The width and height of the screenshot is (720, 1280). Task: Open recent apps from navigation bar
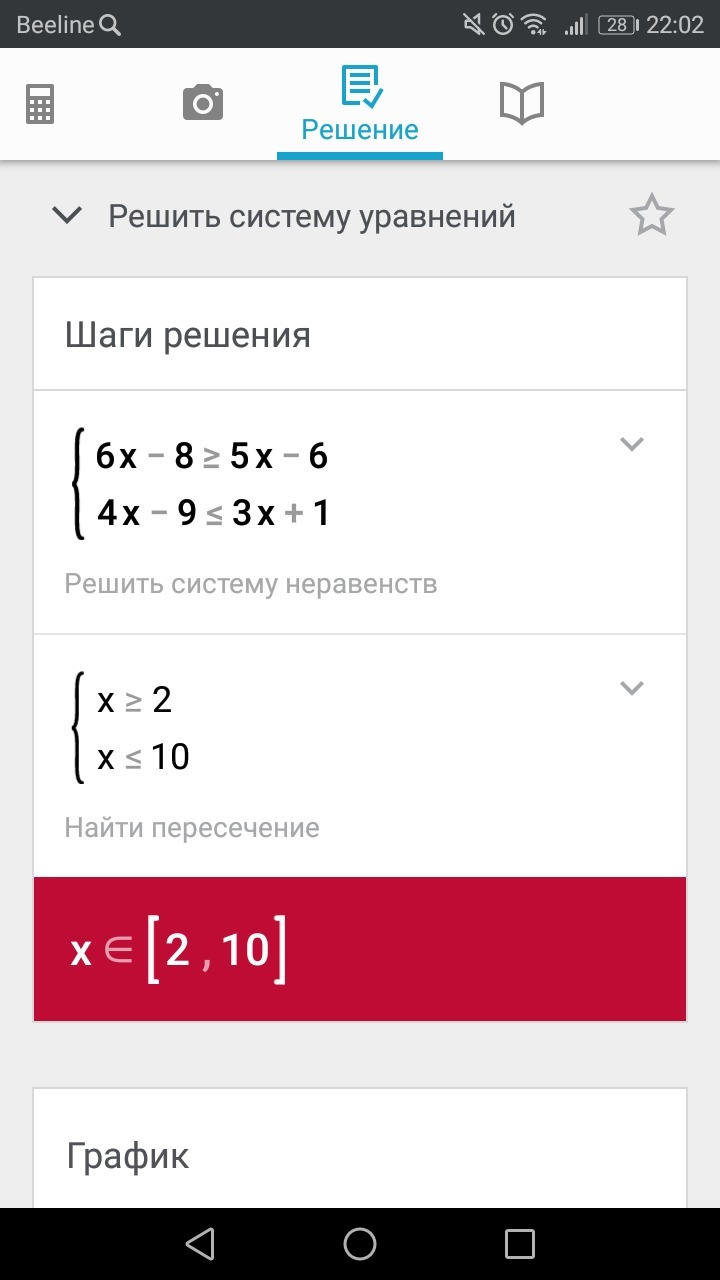coord(520,1243)
